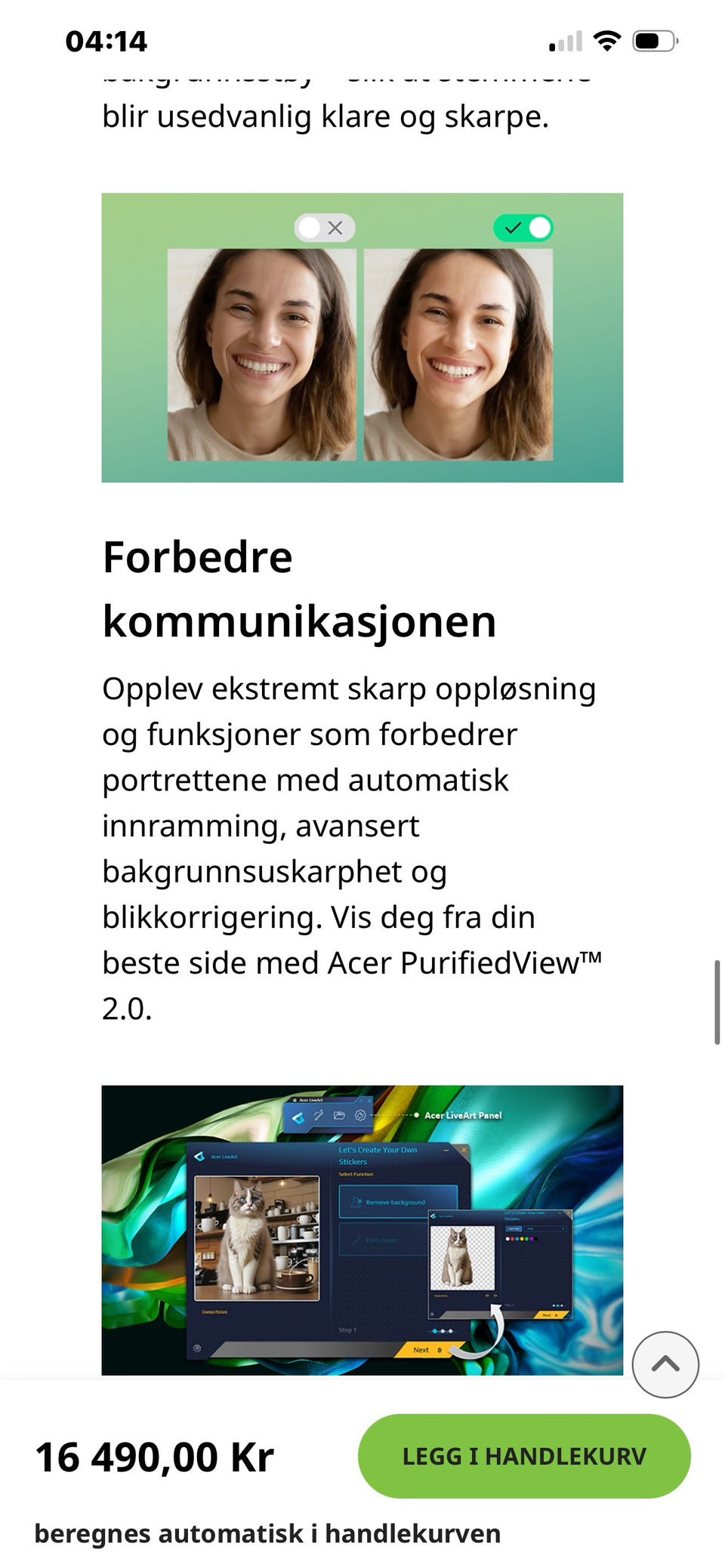Turn off the green PurifiedView toggle
The image size is (725, 1568).
pos(524,226)
